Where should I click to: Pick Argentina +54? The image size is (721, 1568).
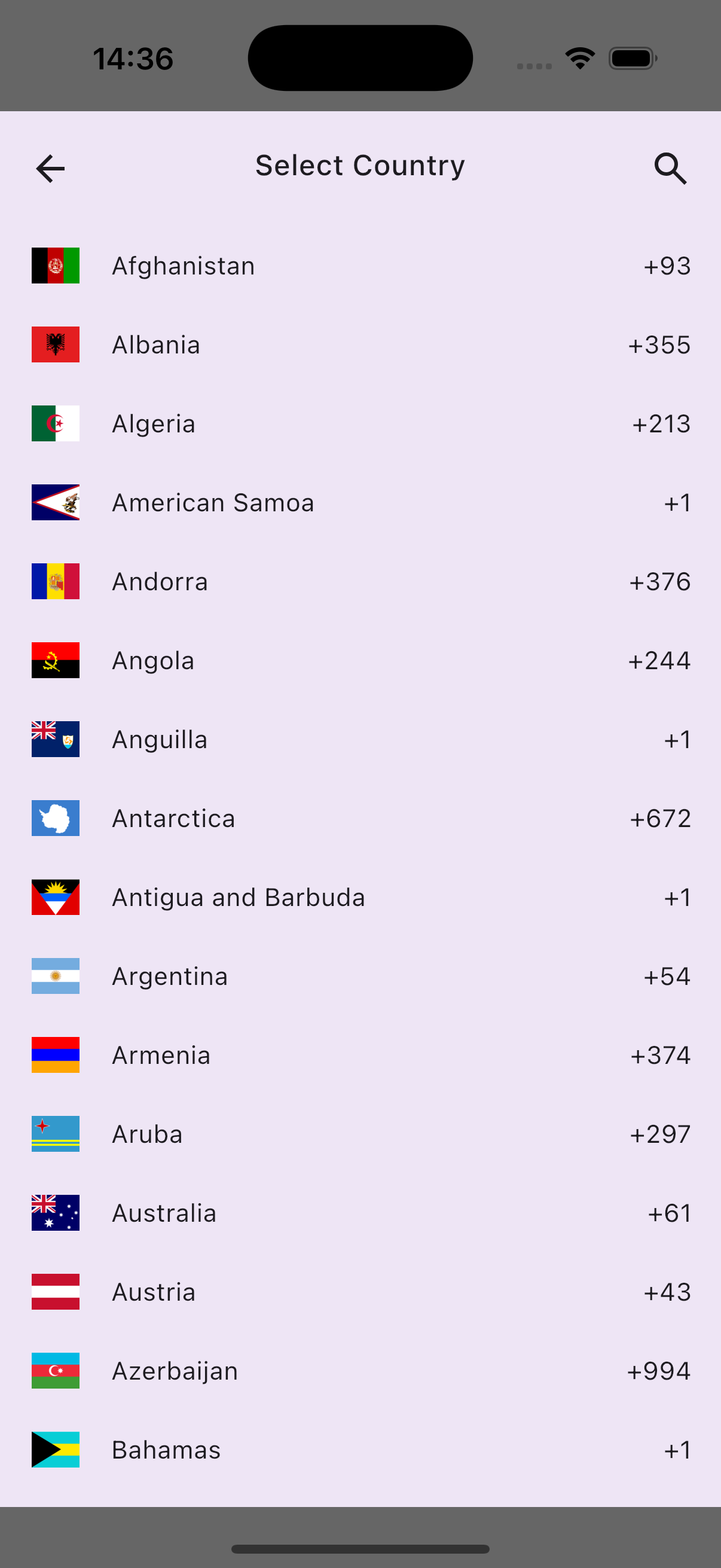(360, 977)
